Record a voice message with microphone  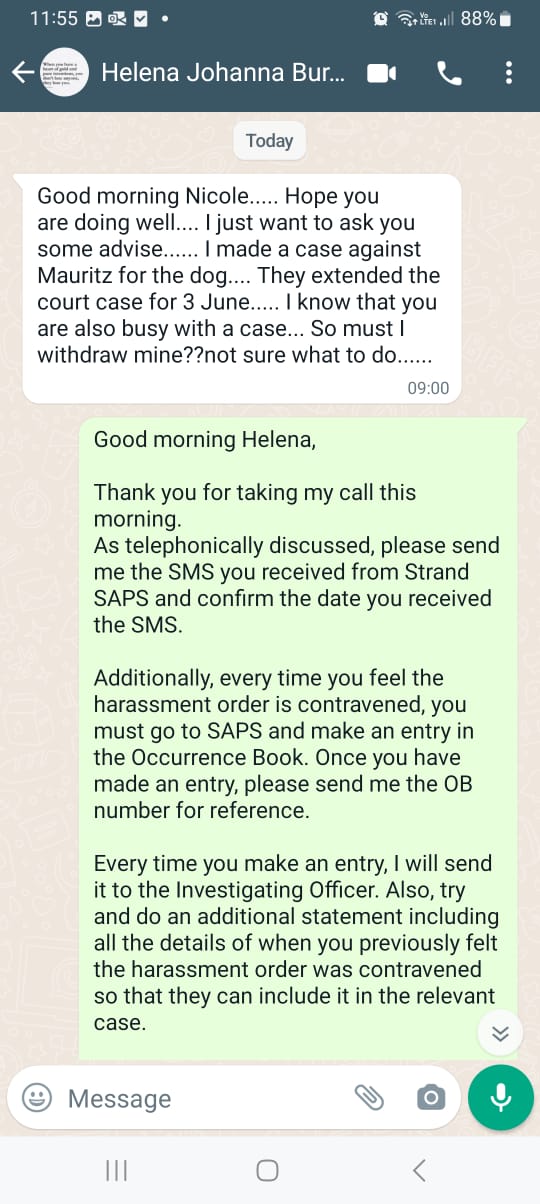coord(501,1098)
